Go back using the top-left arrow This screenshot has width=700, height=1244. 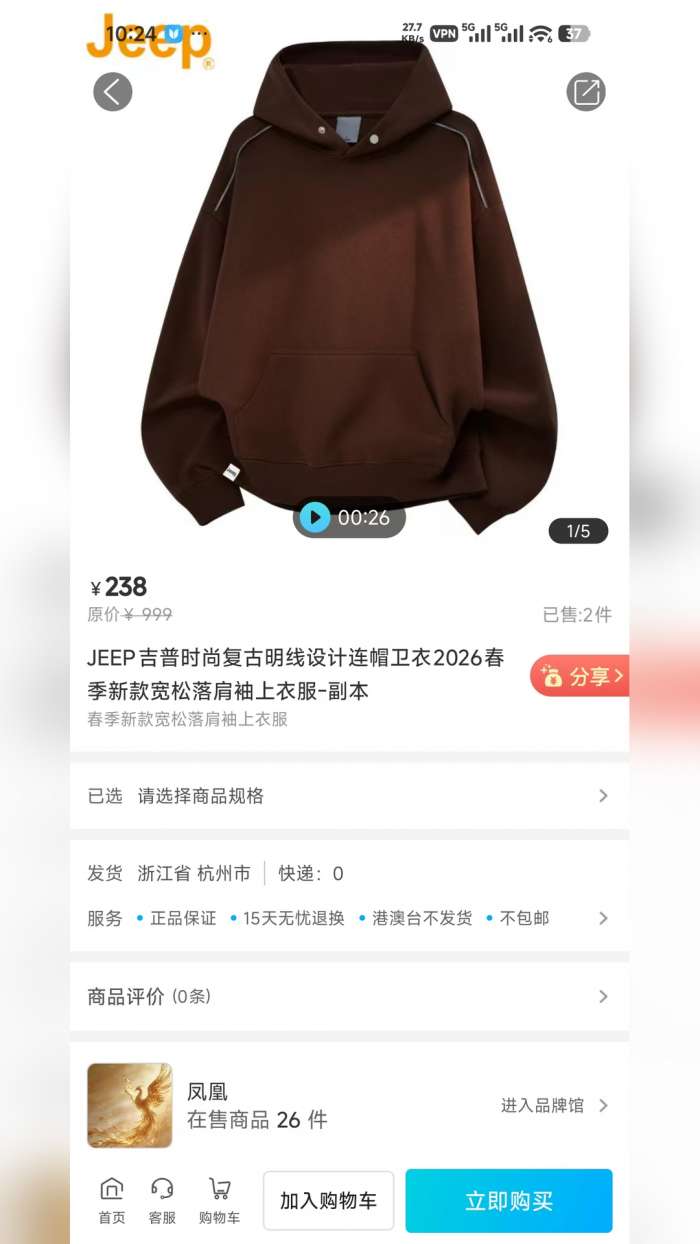click(113, 92)
